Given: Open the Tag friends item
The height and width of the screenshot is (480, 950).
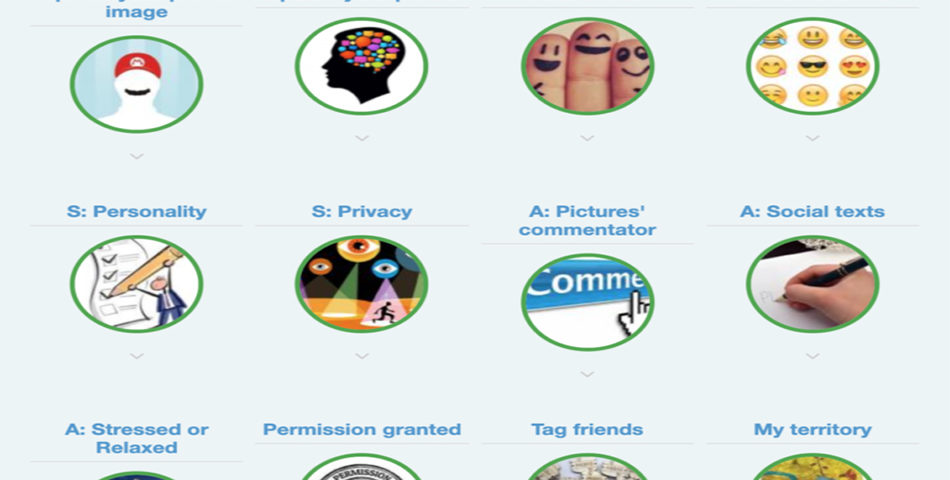Looking at the screenshot, I should (587, 430).
